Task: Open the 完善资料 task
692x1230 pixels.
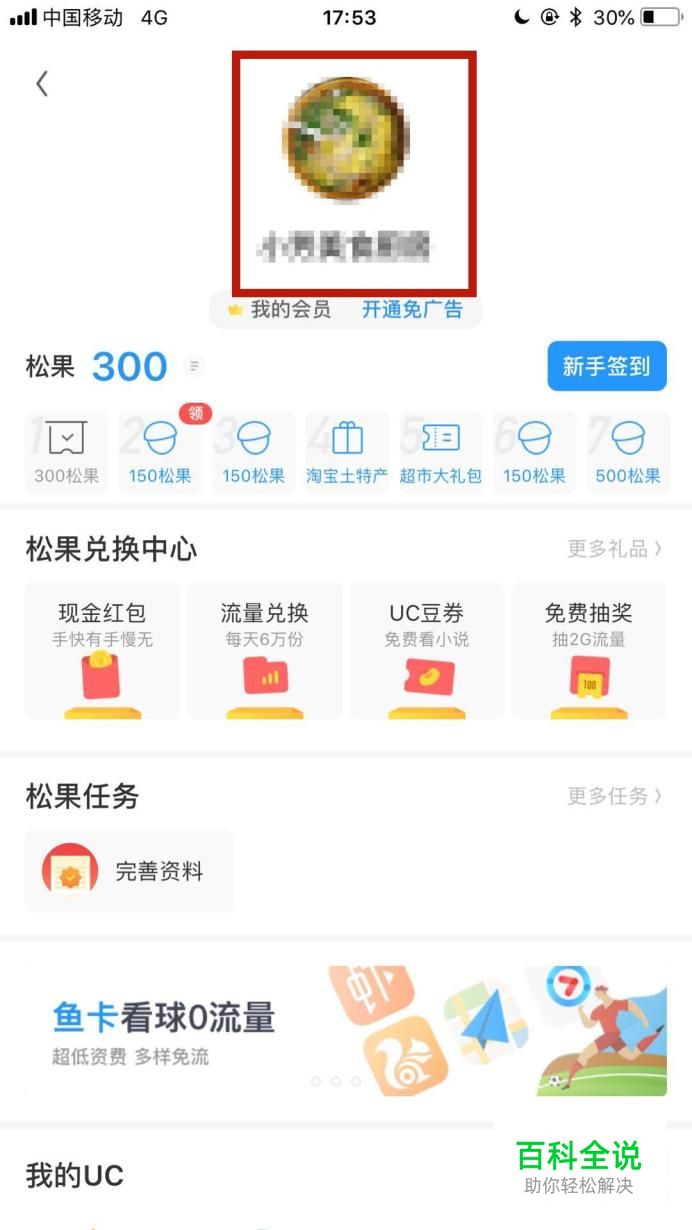Action: [129, 871]
